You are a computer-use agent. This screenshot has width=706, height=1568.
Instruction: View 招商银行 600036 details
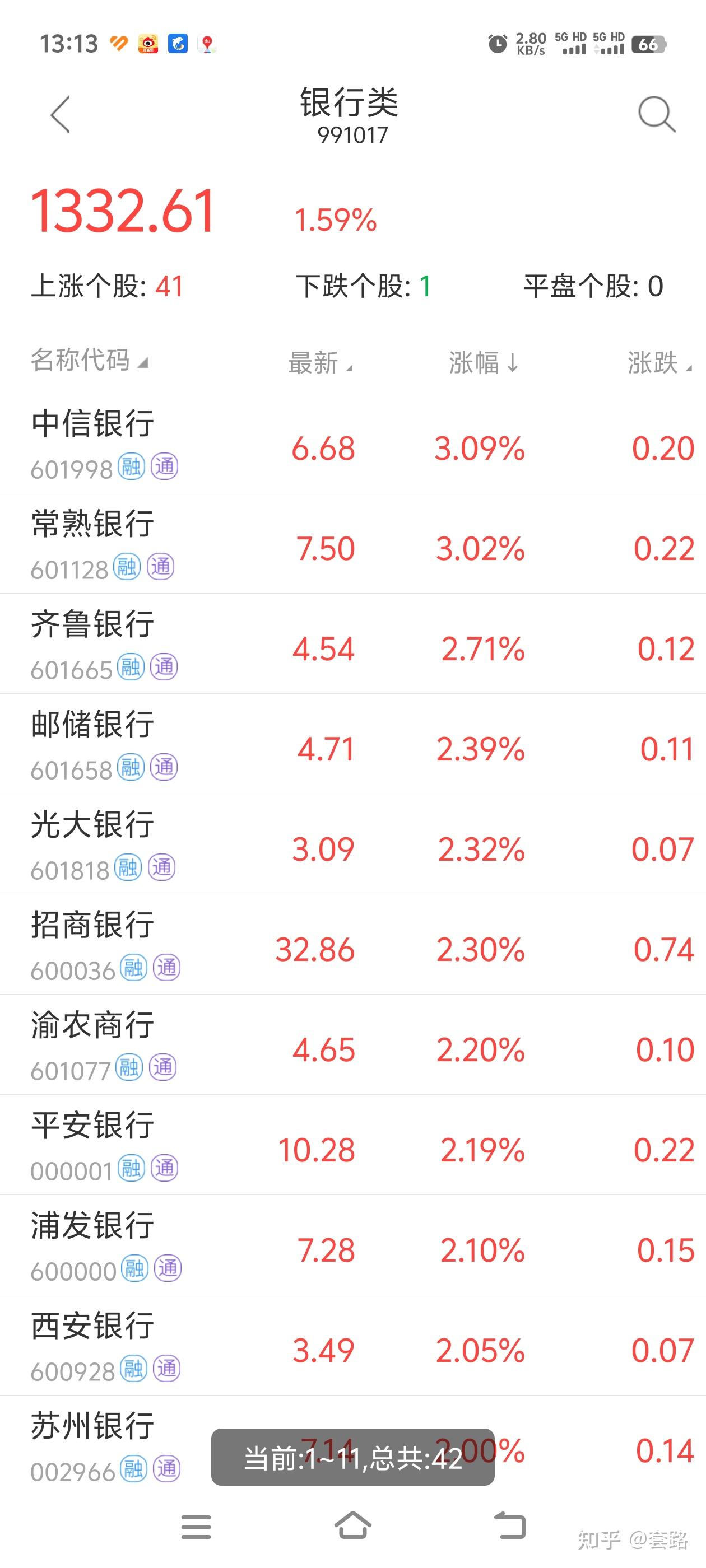click(352, 945)
